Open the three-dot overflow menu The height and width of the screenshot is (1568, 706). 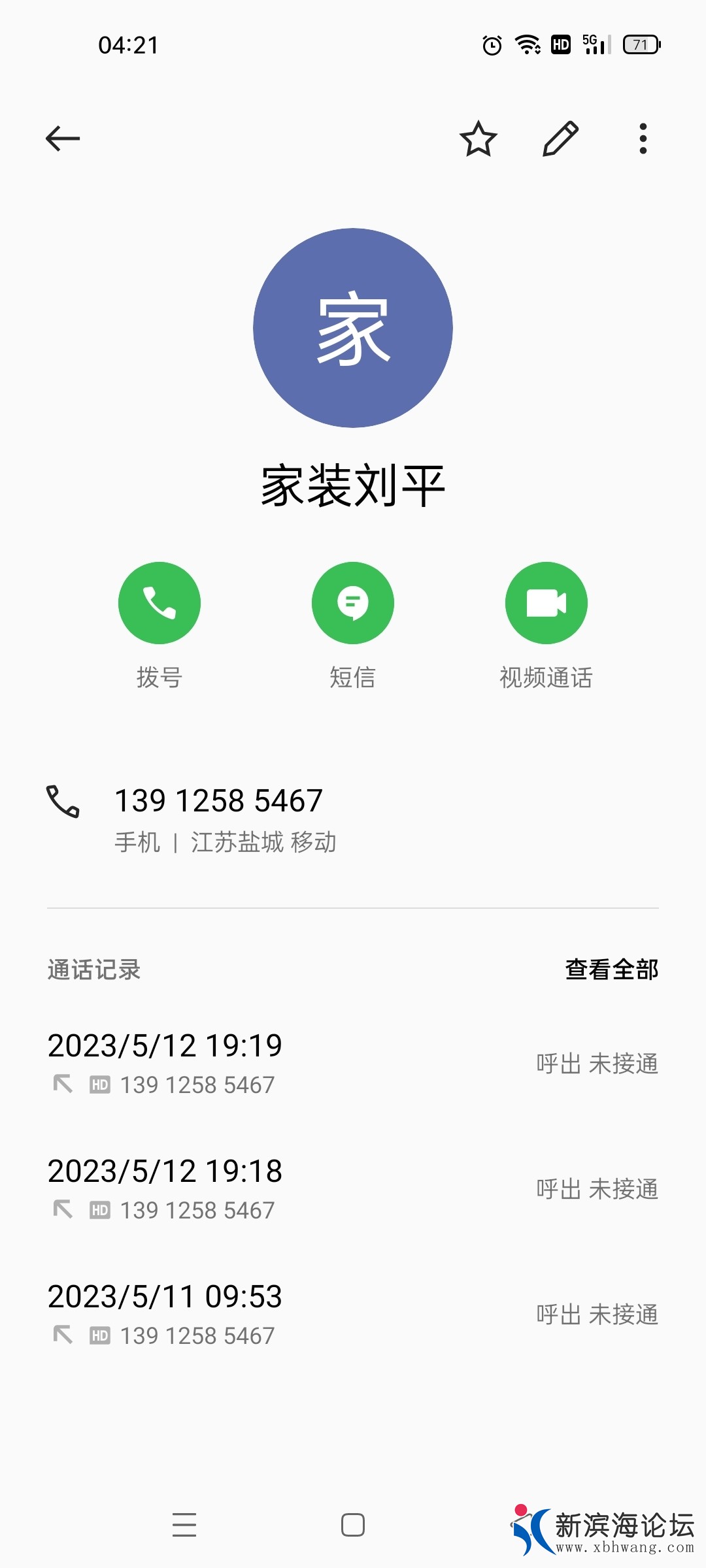click(x=643, y=139)
